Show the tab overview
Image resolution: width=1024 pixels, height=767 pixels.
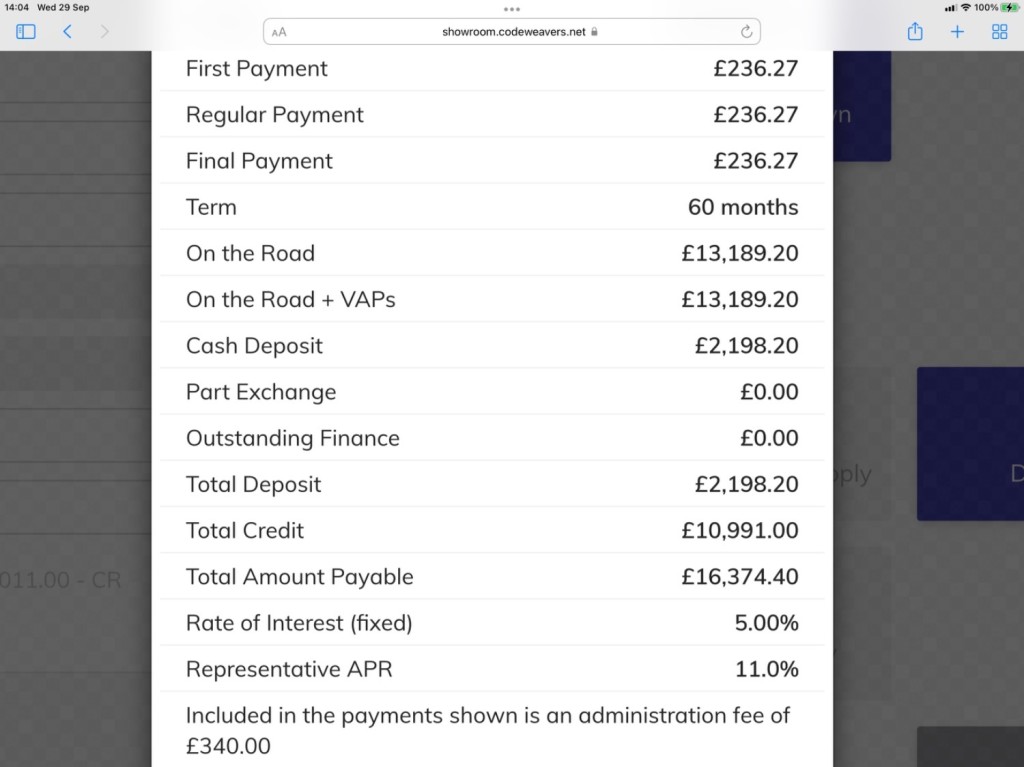pyautogui.click(x=999, y=32)
